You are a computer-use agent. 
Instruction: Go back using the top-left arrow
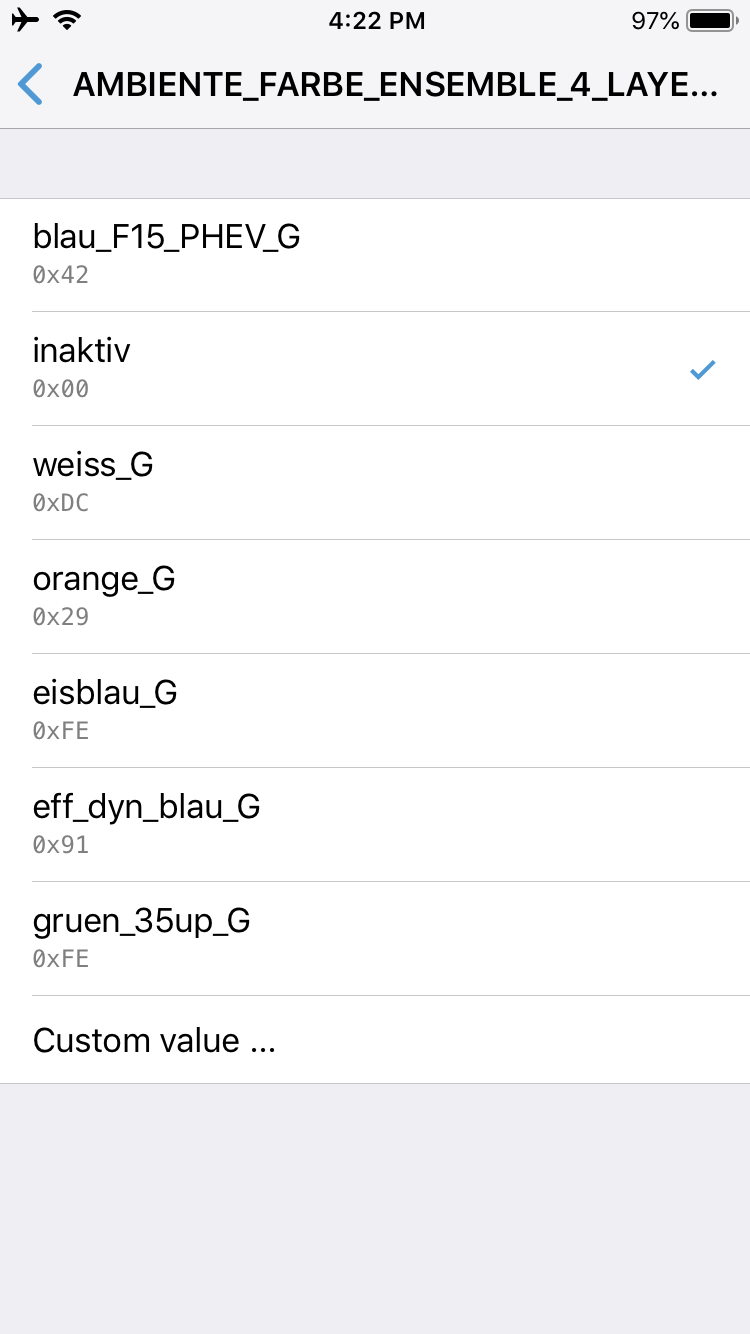pyautogui.click(x=31, y=85)
